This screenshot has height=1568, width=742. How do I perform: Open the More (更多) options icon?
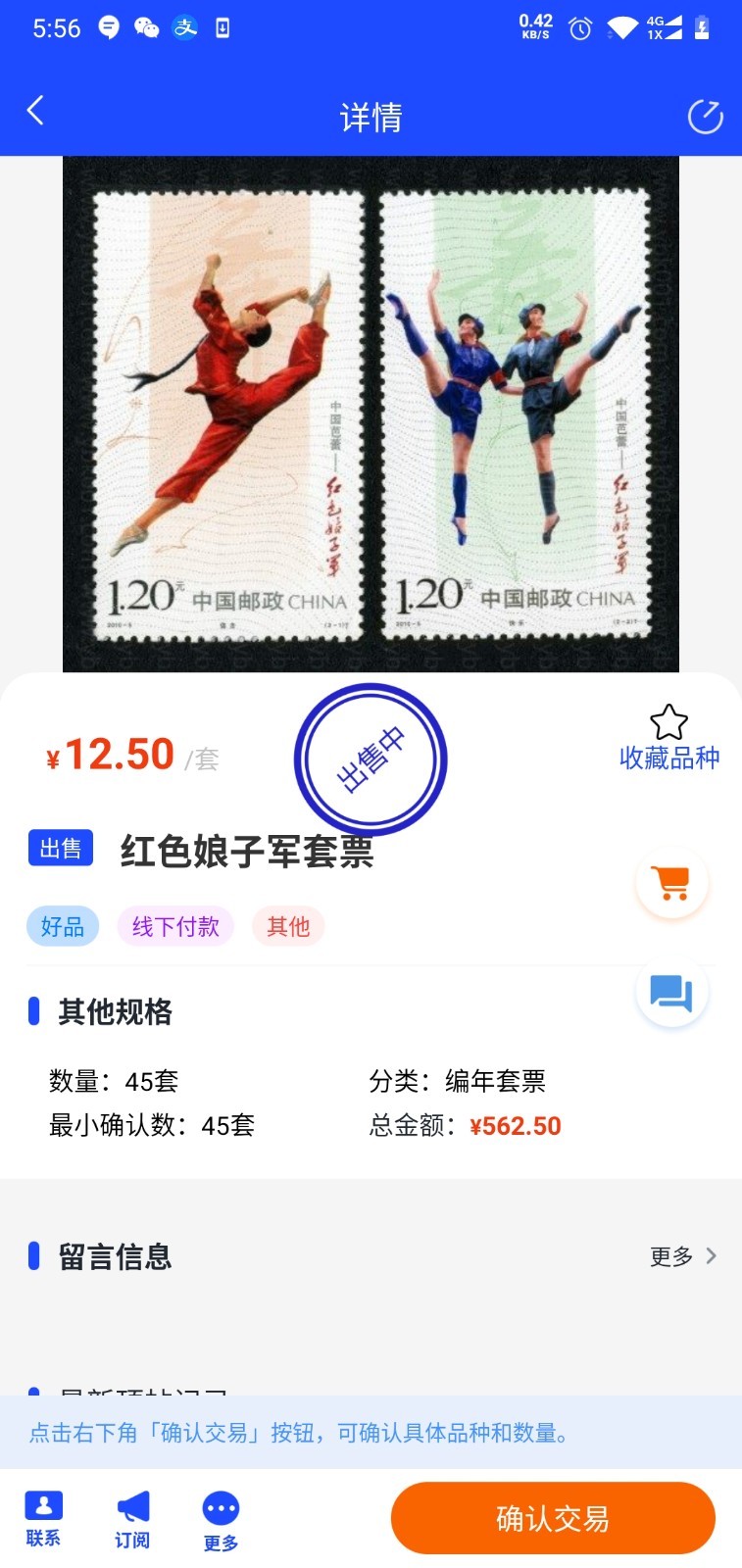(220, 1509)
